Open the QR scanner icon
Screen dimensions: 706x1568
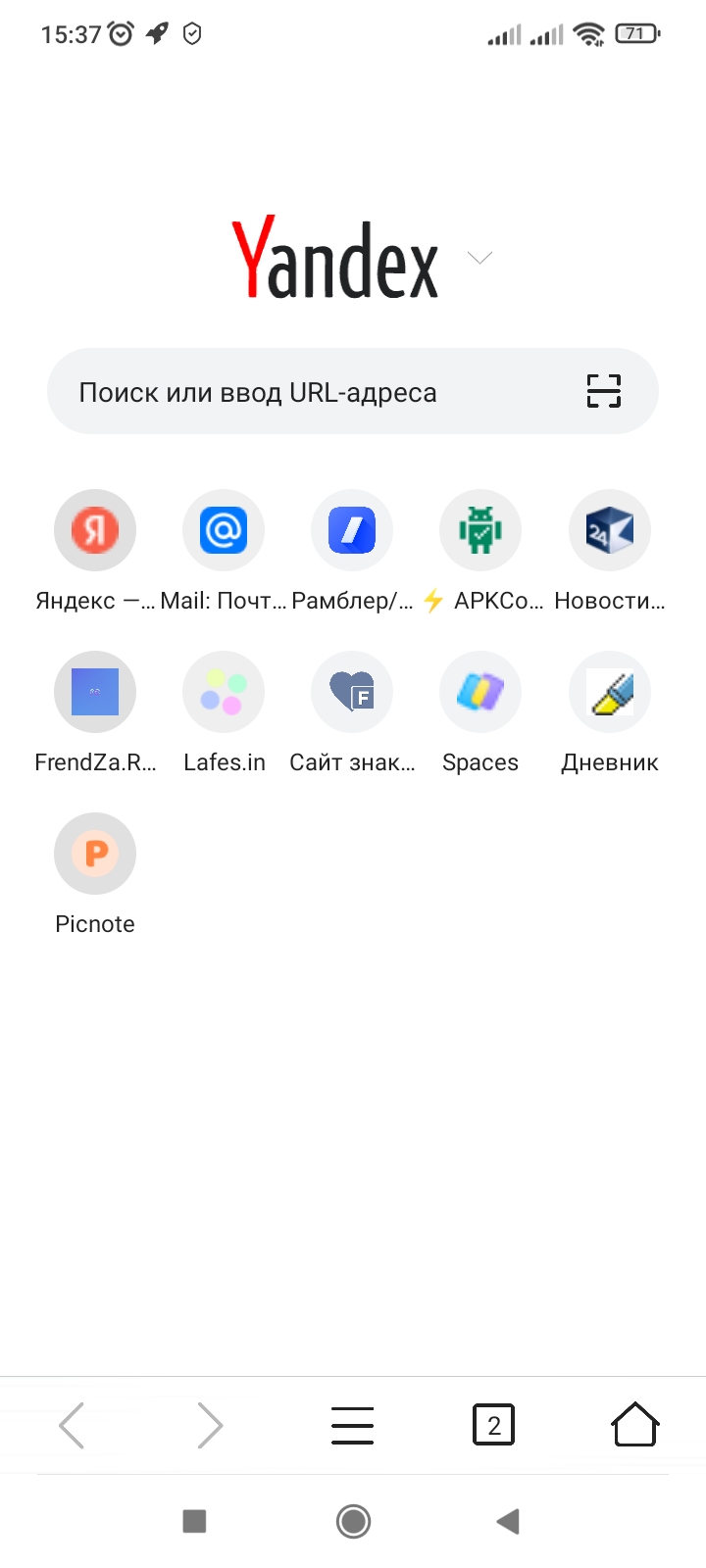[x=604, y=391]
